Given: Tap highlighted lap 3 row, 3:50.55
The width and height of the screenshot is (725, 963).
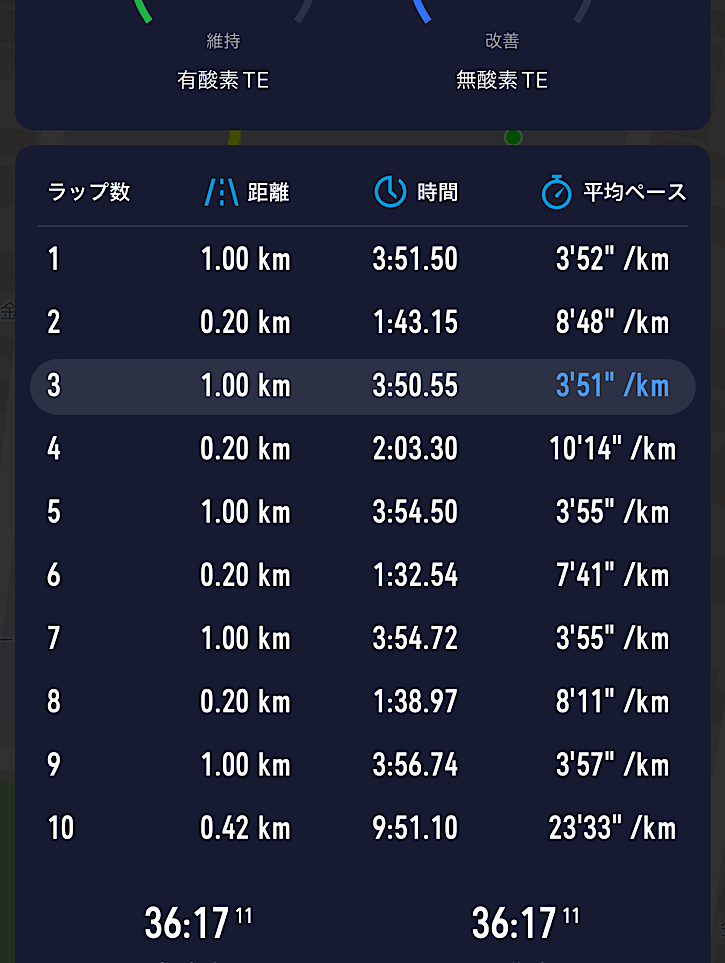Looking at the screenshot, I should (362, 386).
